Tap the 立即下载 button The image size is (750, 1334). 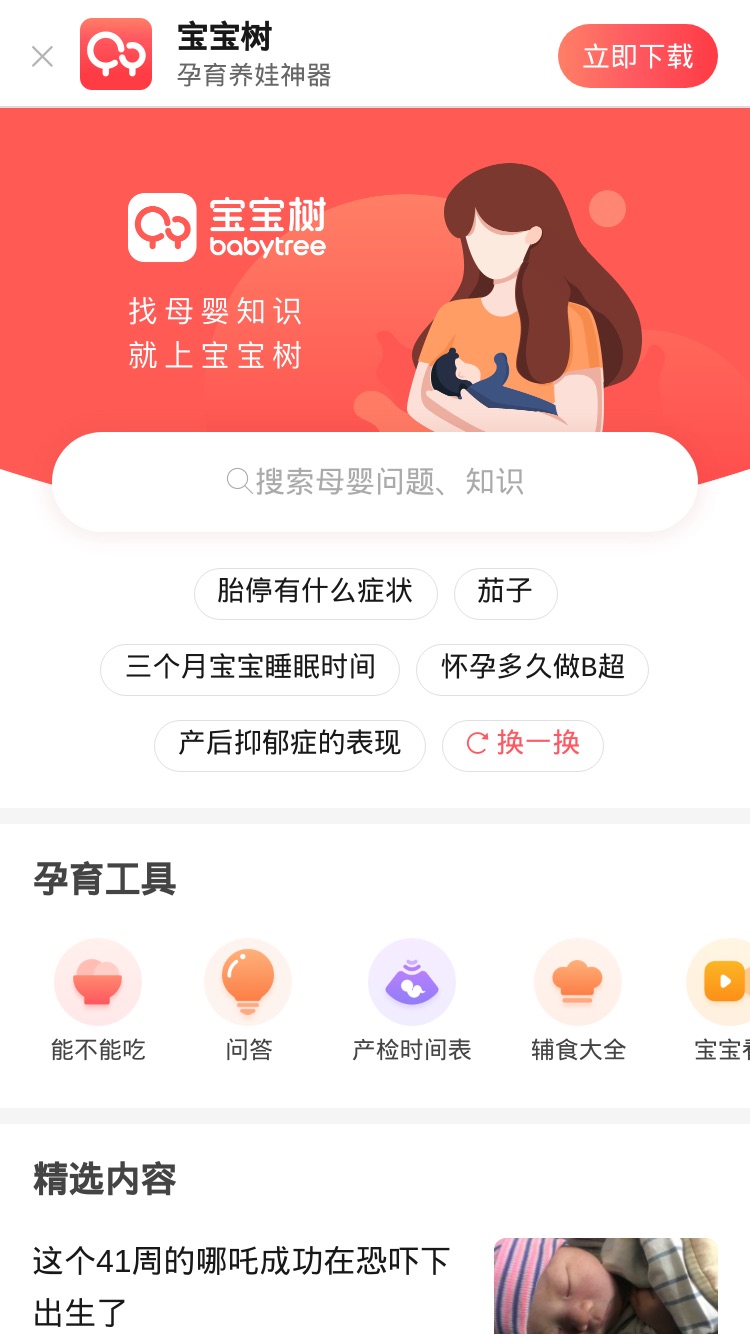coord(638,56)
